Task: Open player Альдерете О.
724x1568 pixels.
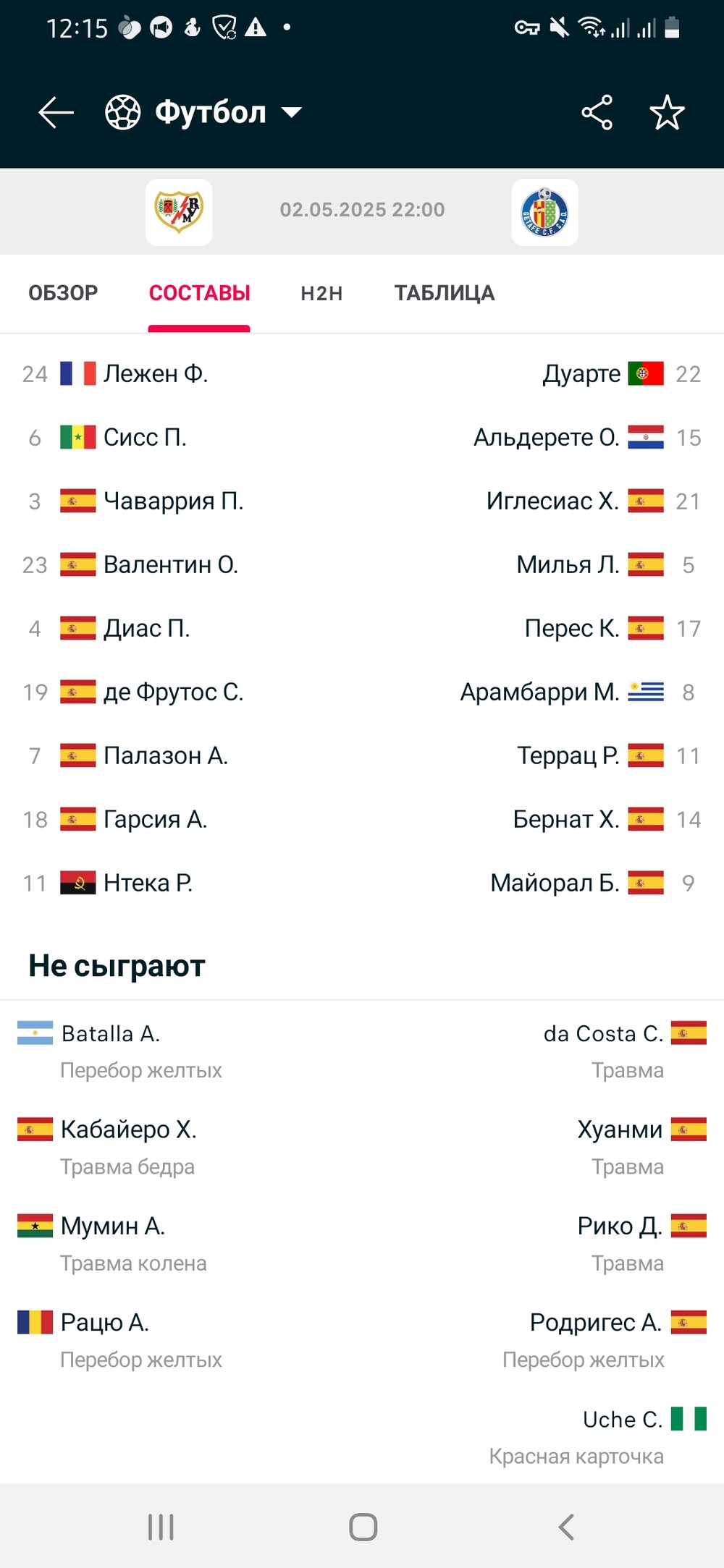Action: pos(547,437)
